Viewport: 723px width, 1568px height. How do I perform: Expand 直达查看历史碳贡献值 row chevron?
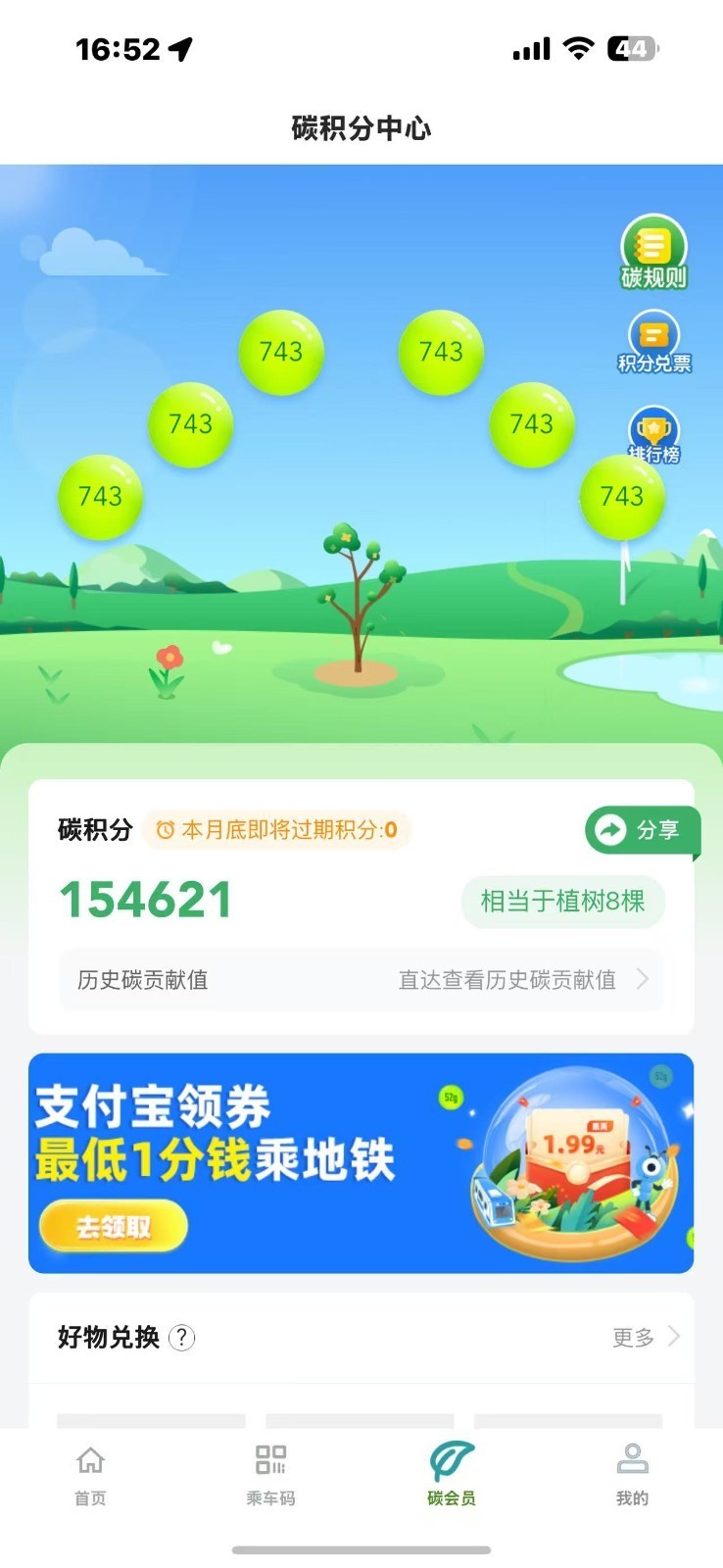[644, 979]
